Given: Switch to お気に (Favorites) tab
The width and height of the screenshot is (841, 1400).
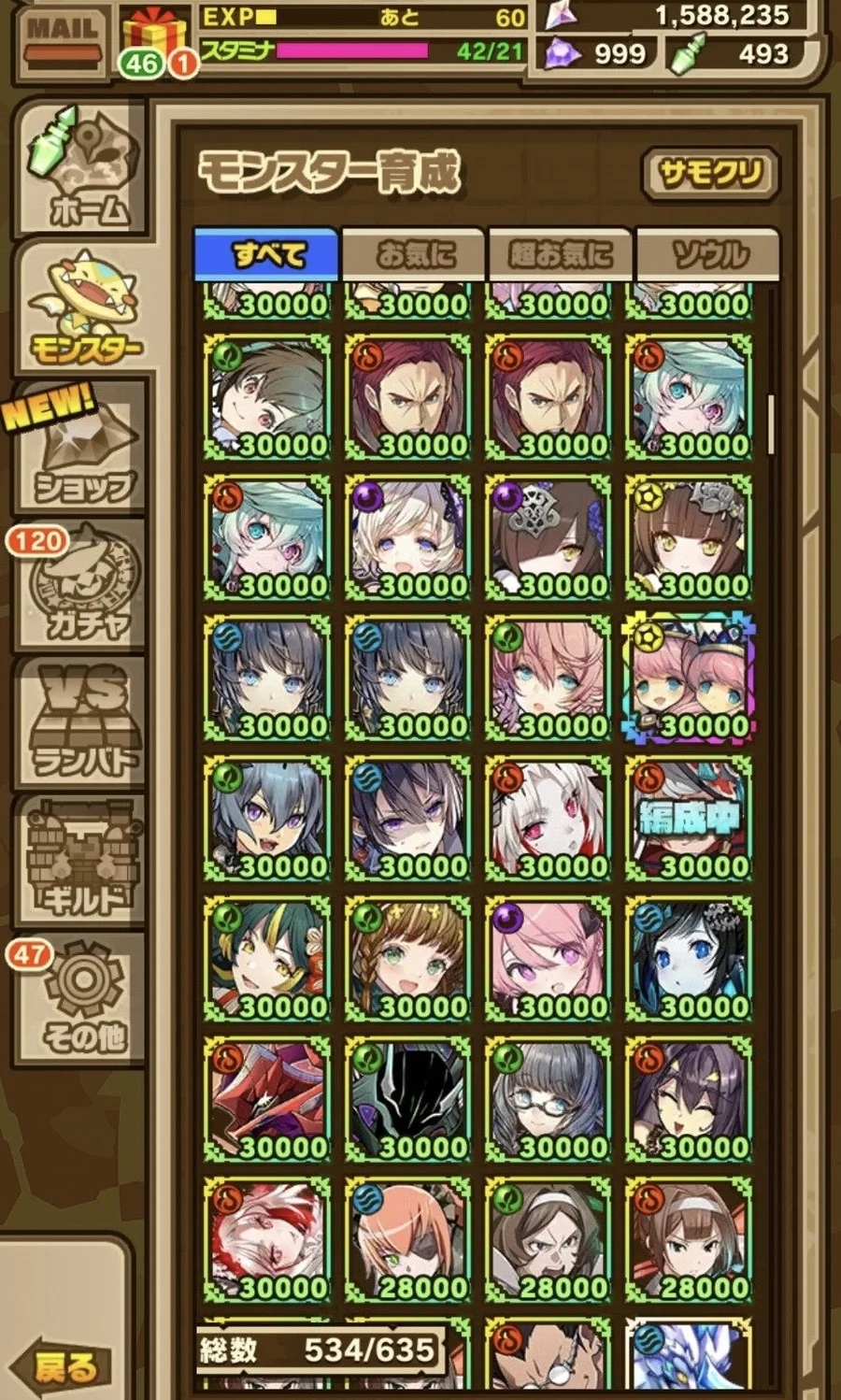Looking at the screenshot, I should [414, 254].
